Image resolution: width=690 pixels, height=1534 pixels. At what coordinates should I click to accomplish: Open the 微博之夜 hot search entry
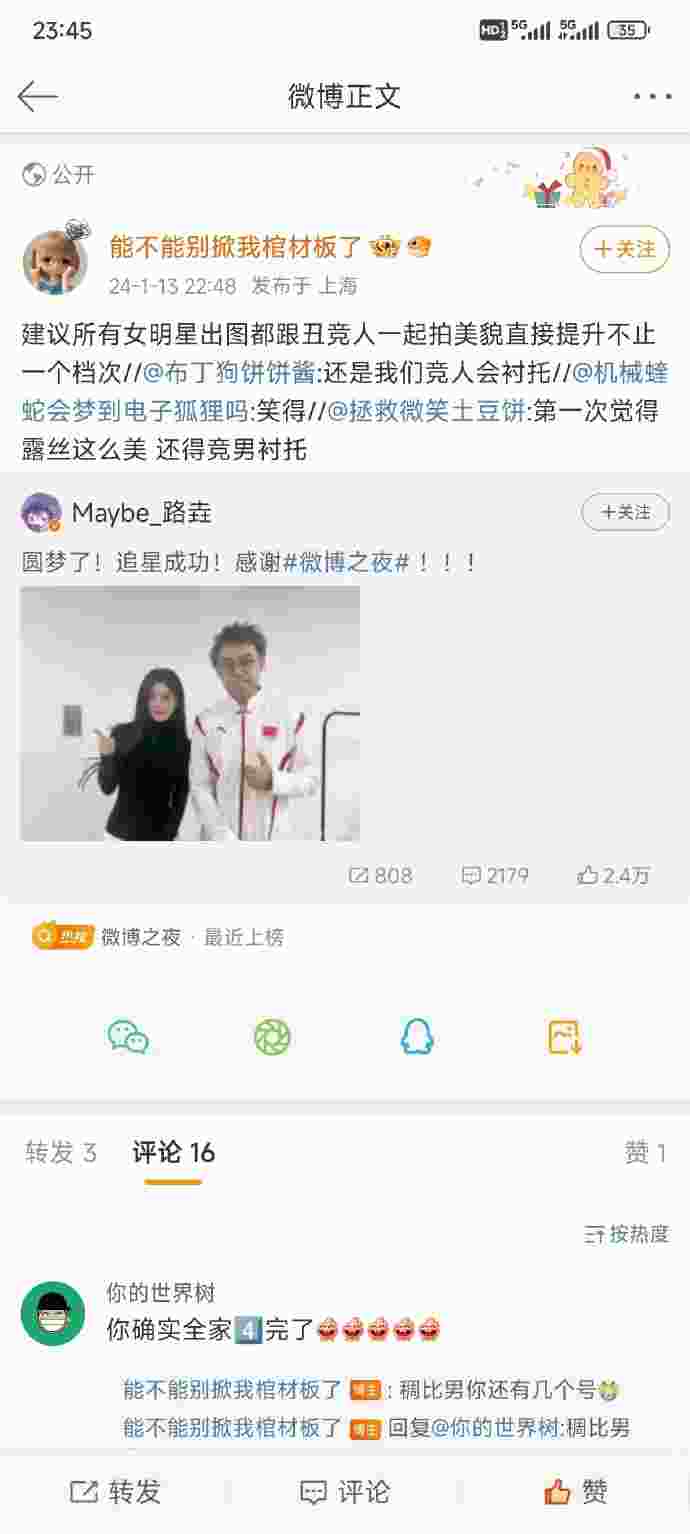pos(140,937)
